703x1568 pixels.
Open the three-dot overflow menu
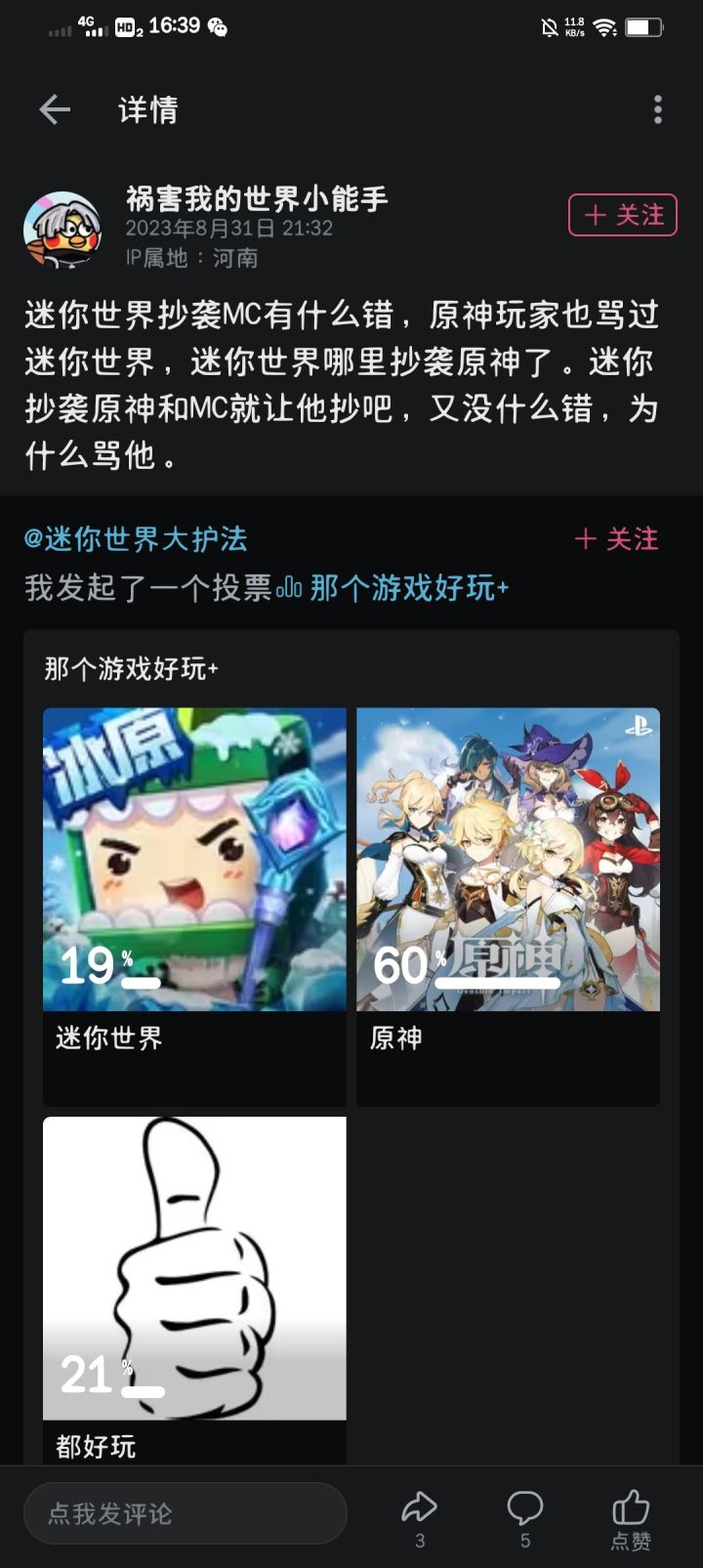pos(657,109)
